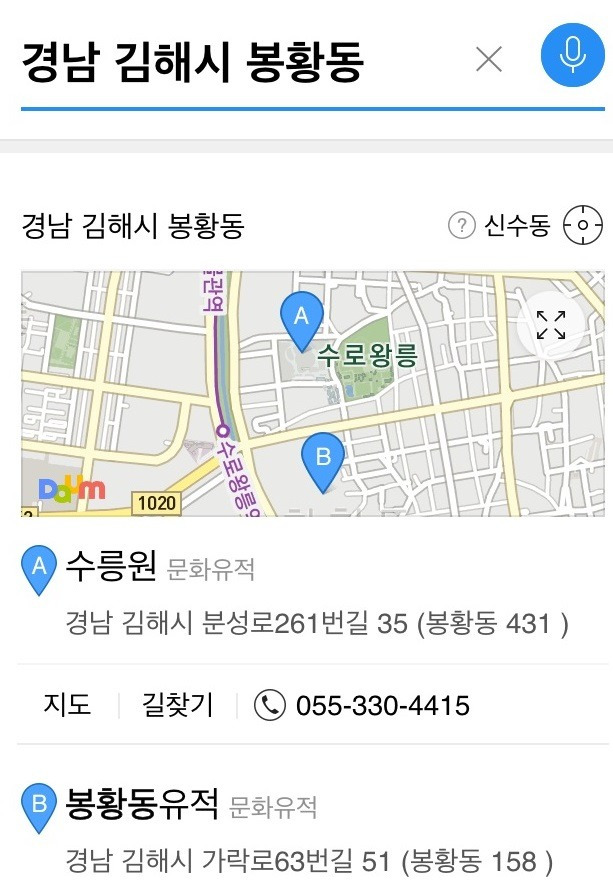
Task: Tap the current location crosshair icon
Action: (582, 226)
